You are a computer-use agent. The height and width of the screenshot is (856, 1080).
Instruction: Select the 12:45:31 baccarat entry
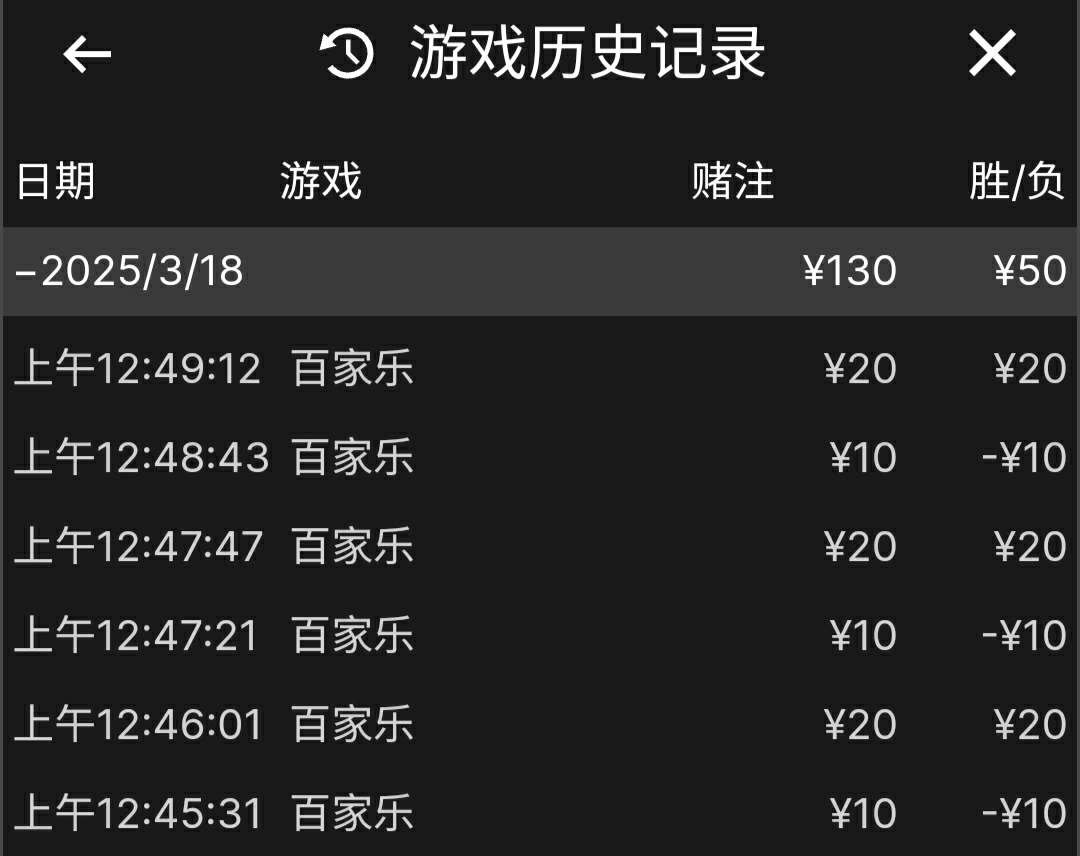pyautogui.click(x=540, y=813)
